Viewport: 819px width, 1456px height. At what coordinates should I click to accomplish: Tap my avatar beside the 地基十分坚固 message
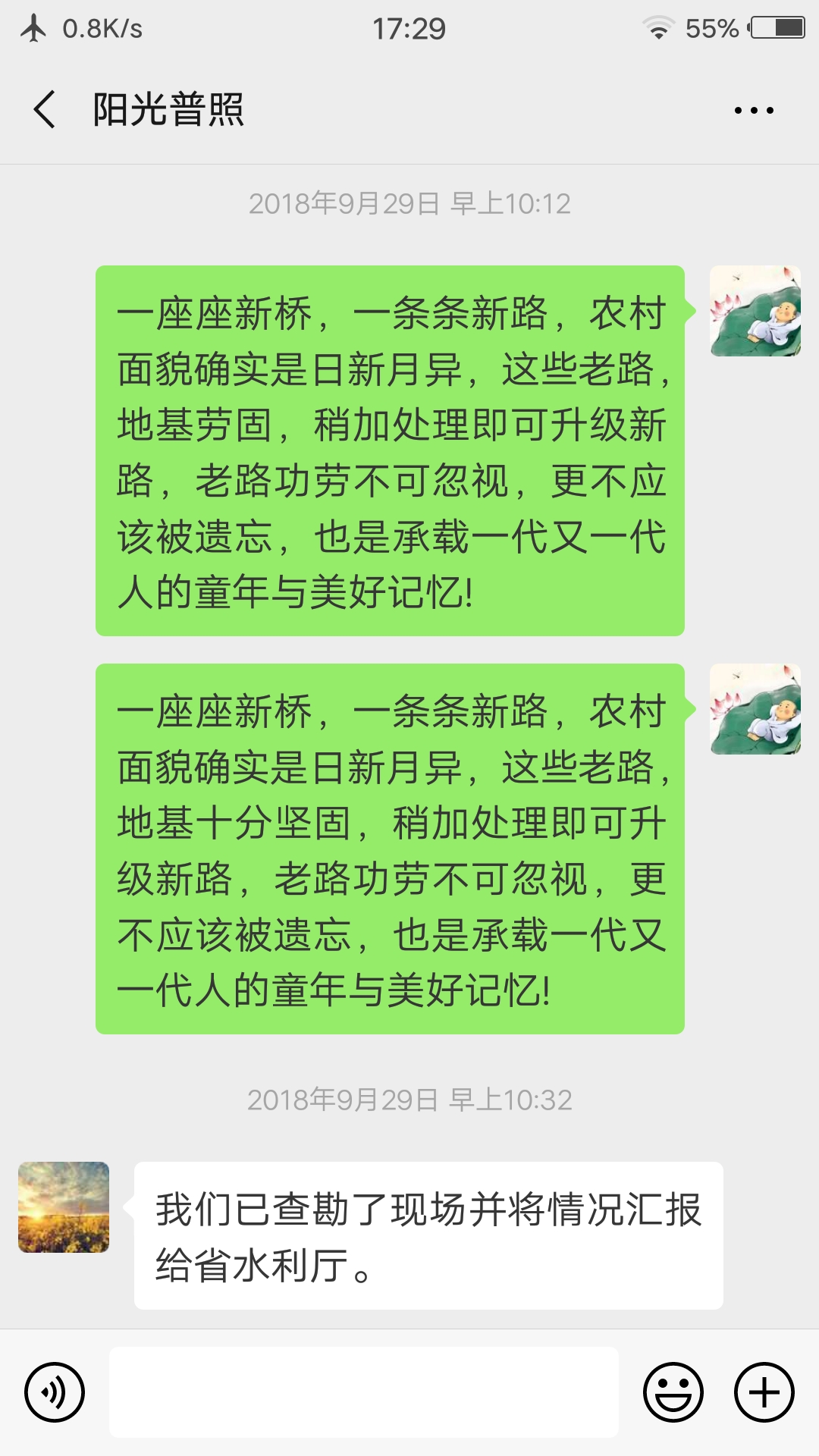pos(755,709)
